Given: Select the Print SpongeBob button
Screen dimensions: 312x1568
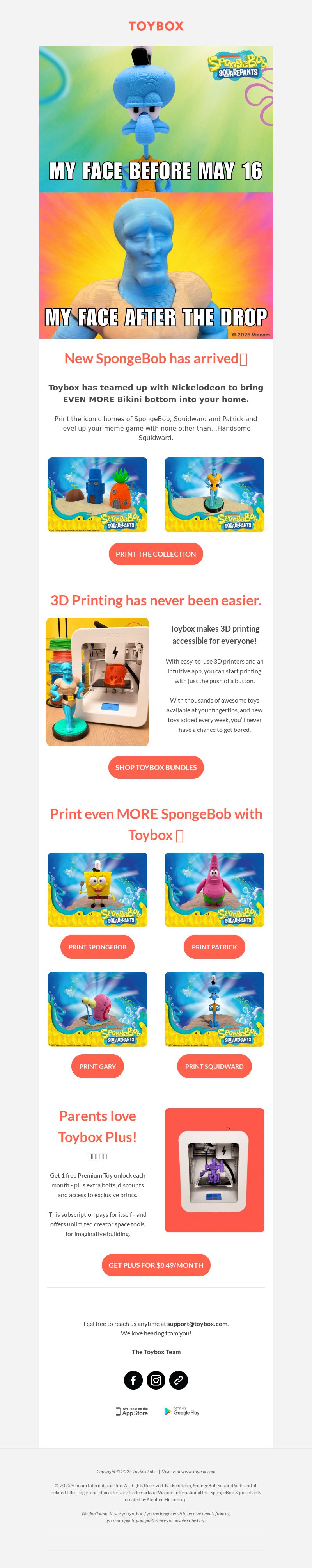Looking at the screenshot, I should pyautogui.click(x=97, y=947).
